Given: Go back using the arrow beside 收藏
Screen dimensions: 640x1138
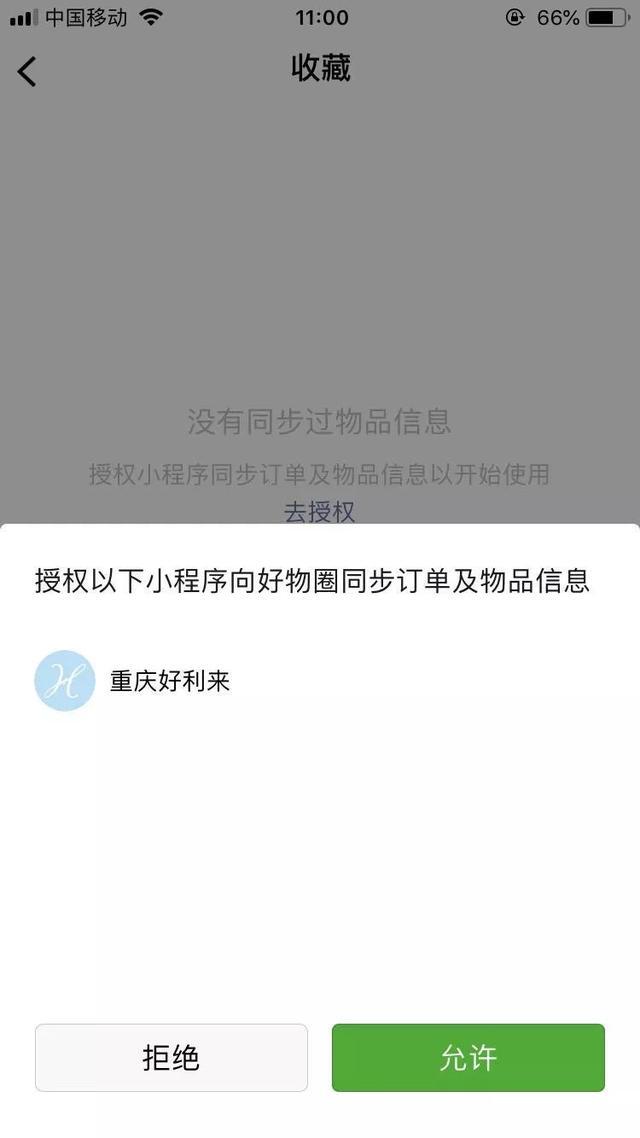Looking at the screenshot, I should 27,71.
